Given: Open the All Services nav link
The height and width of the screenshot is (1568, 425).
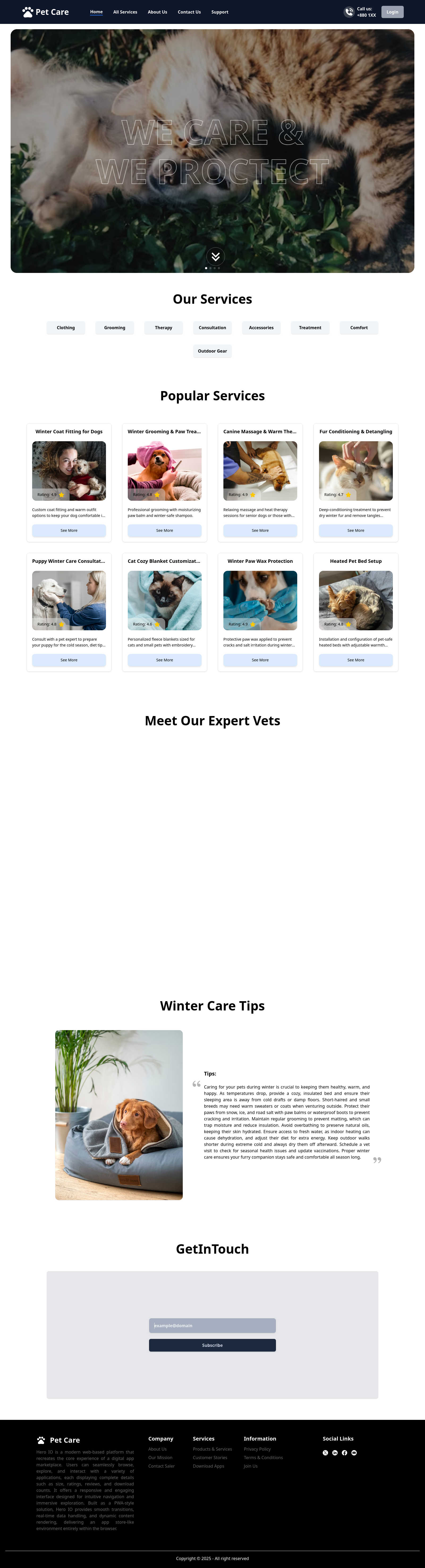Looking at the screenshot, I should [x=125, y=12].
